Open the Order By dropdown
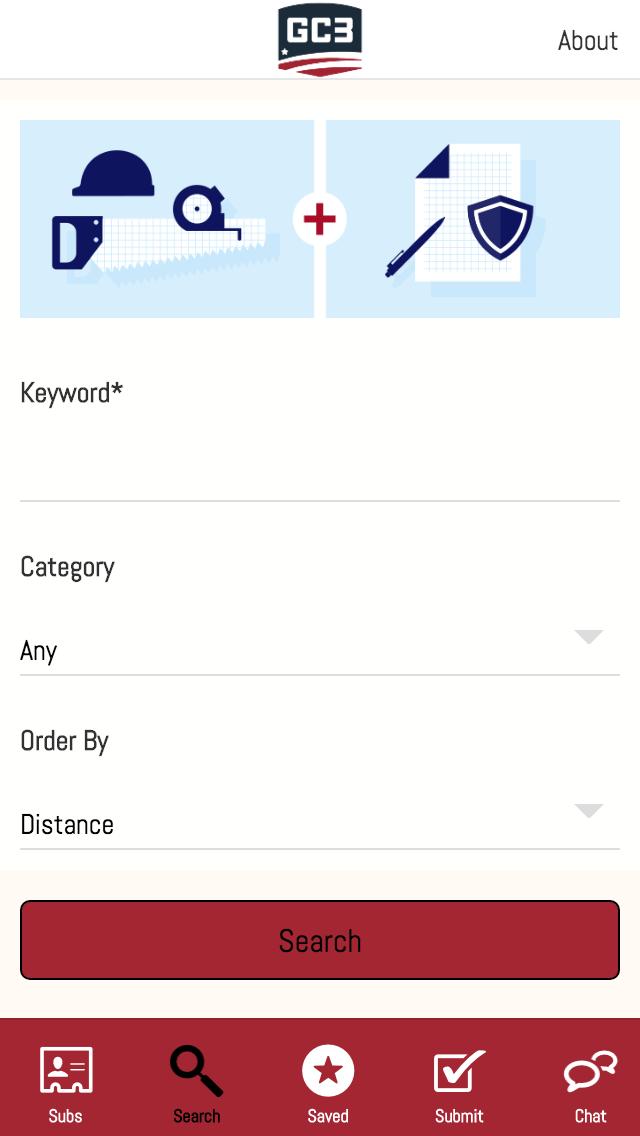This screenshot has height=1136, width=640. [320, 822]
